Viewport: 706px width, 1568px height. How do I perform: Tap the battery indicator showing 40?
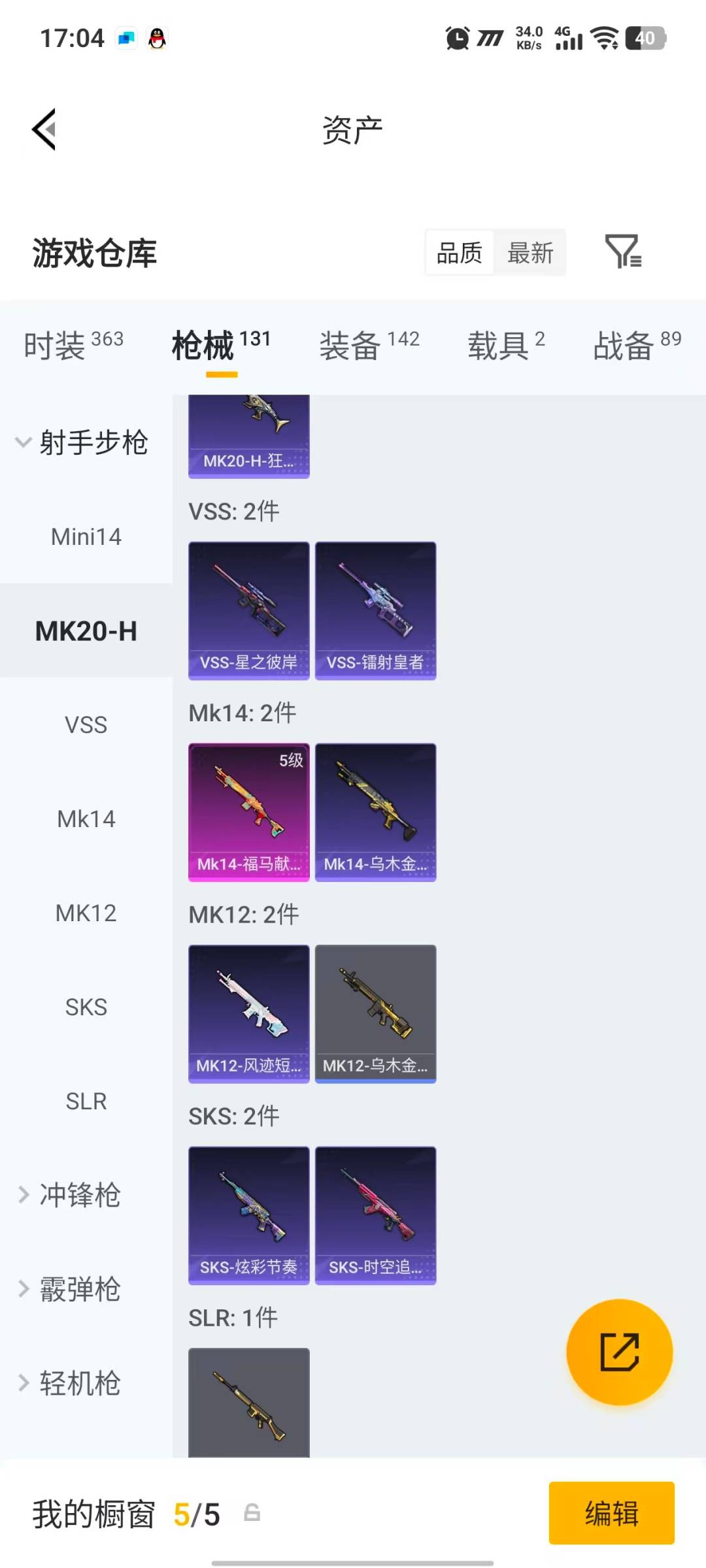pyautogui.click(x=646, y=38)
